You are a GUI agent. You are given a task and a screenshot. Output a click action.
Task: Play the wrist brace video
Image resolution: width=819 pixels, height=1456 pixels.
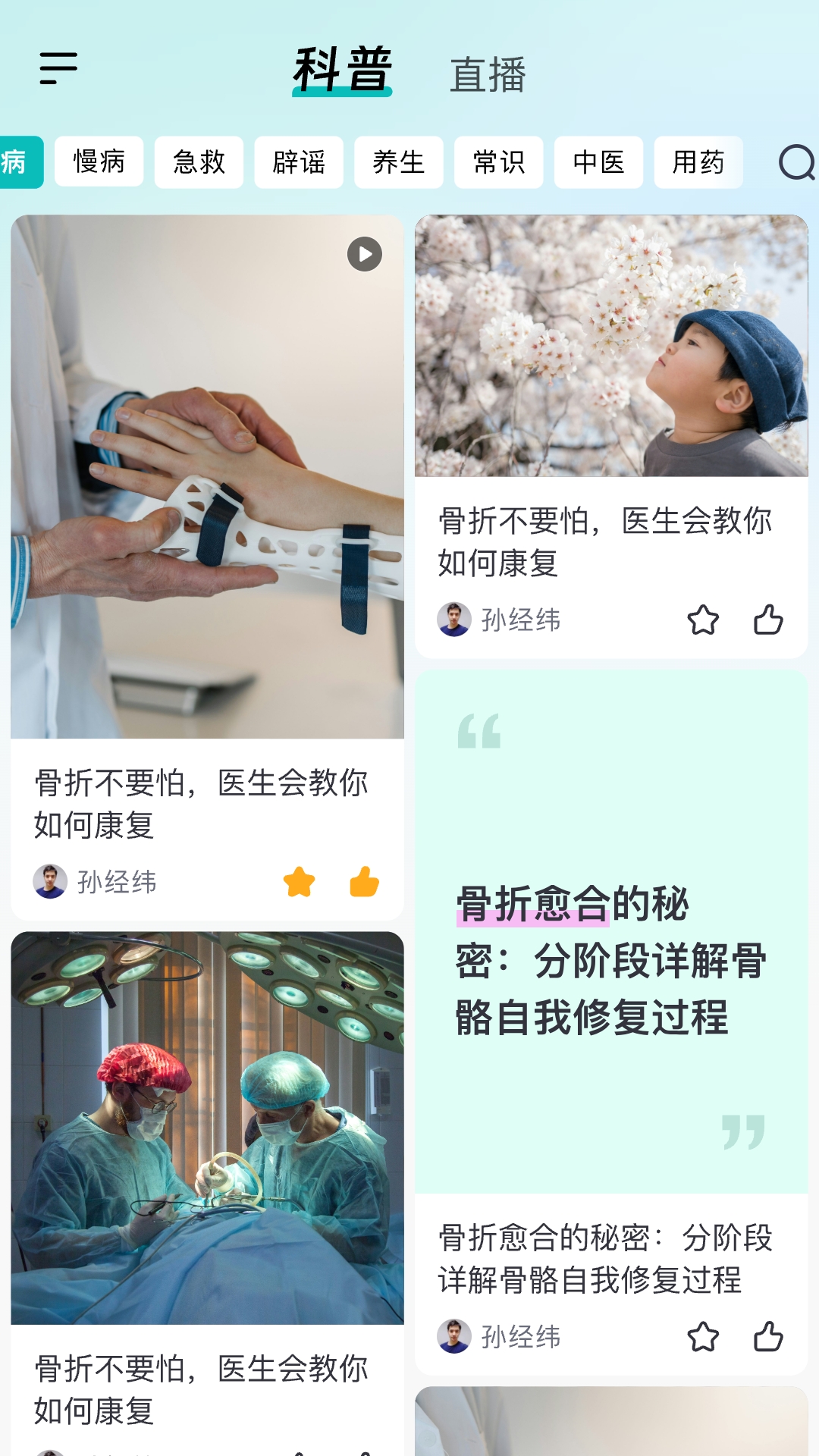pyautogui.click(x=365, y=254)
